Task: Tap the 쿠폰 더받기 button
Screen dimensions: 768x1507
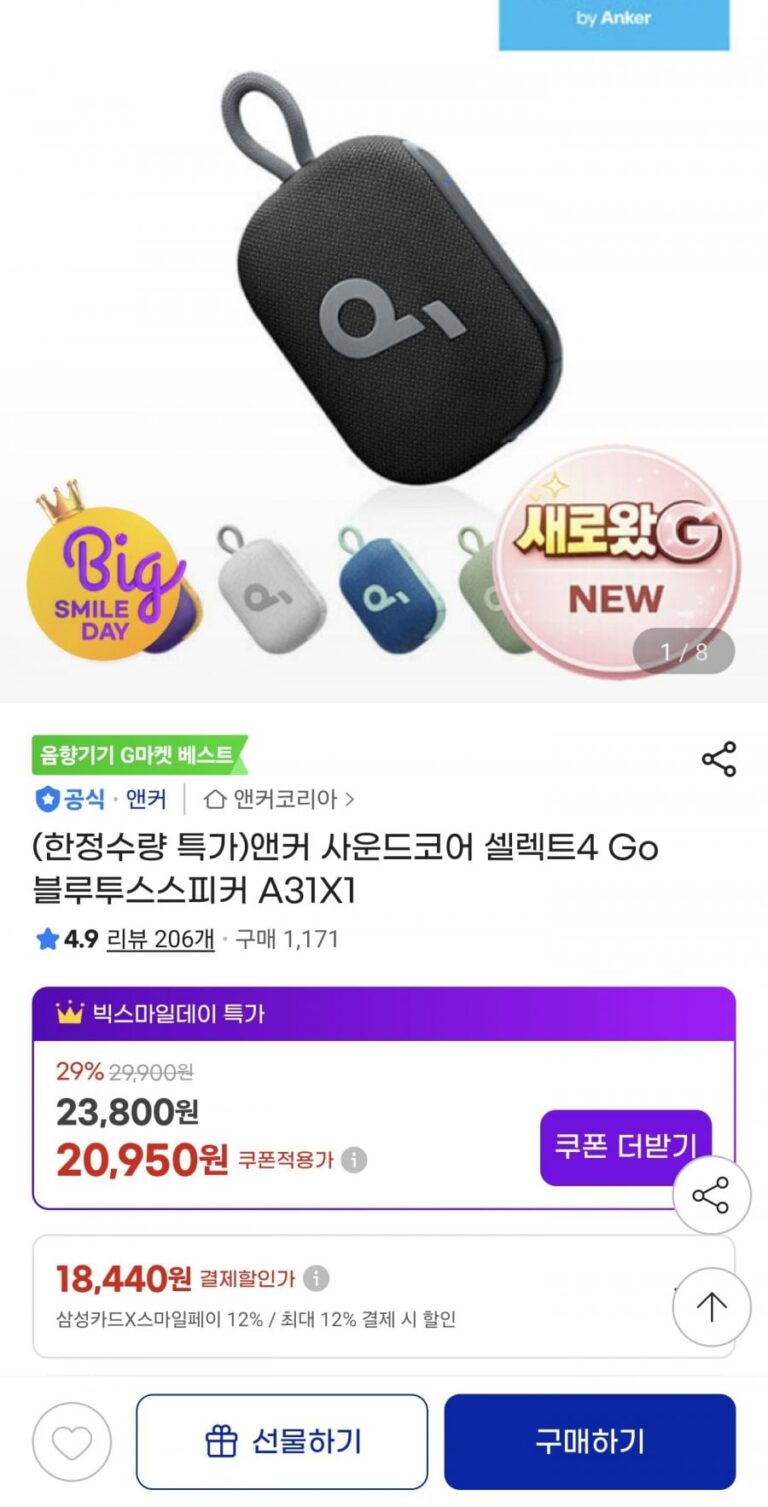Action: (x=626, y=1147)
